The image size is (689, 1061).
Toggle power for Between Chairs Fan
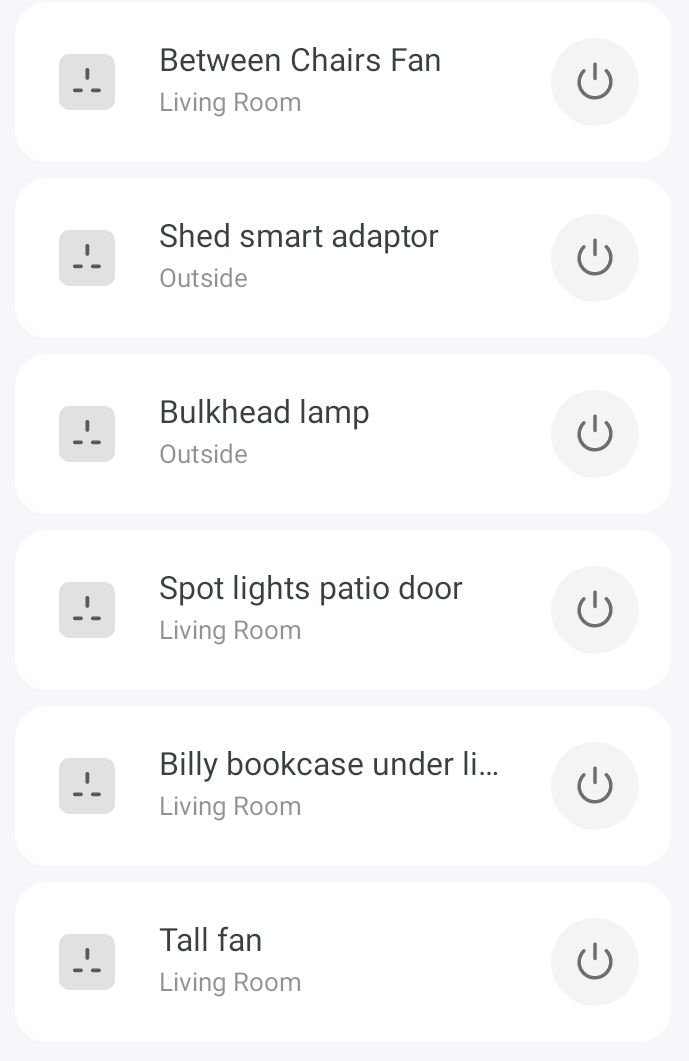click(x=594, y=82)
